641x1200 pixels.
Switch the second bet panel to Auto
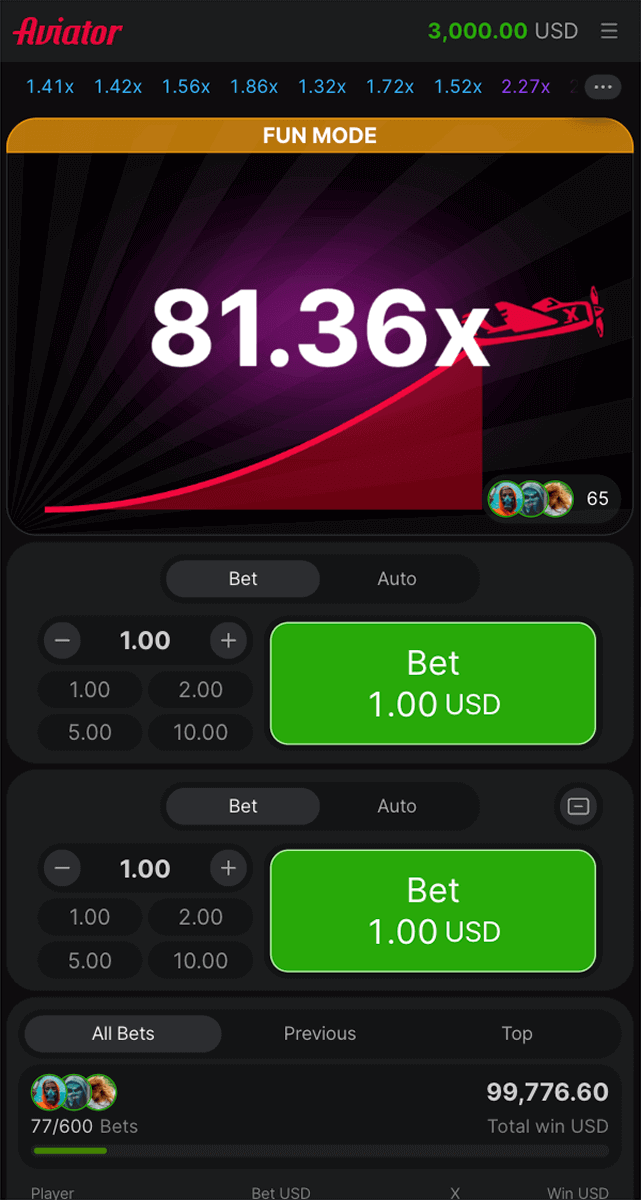pos(396,806)
